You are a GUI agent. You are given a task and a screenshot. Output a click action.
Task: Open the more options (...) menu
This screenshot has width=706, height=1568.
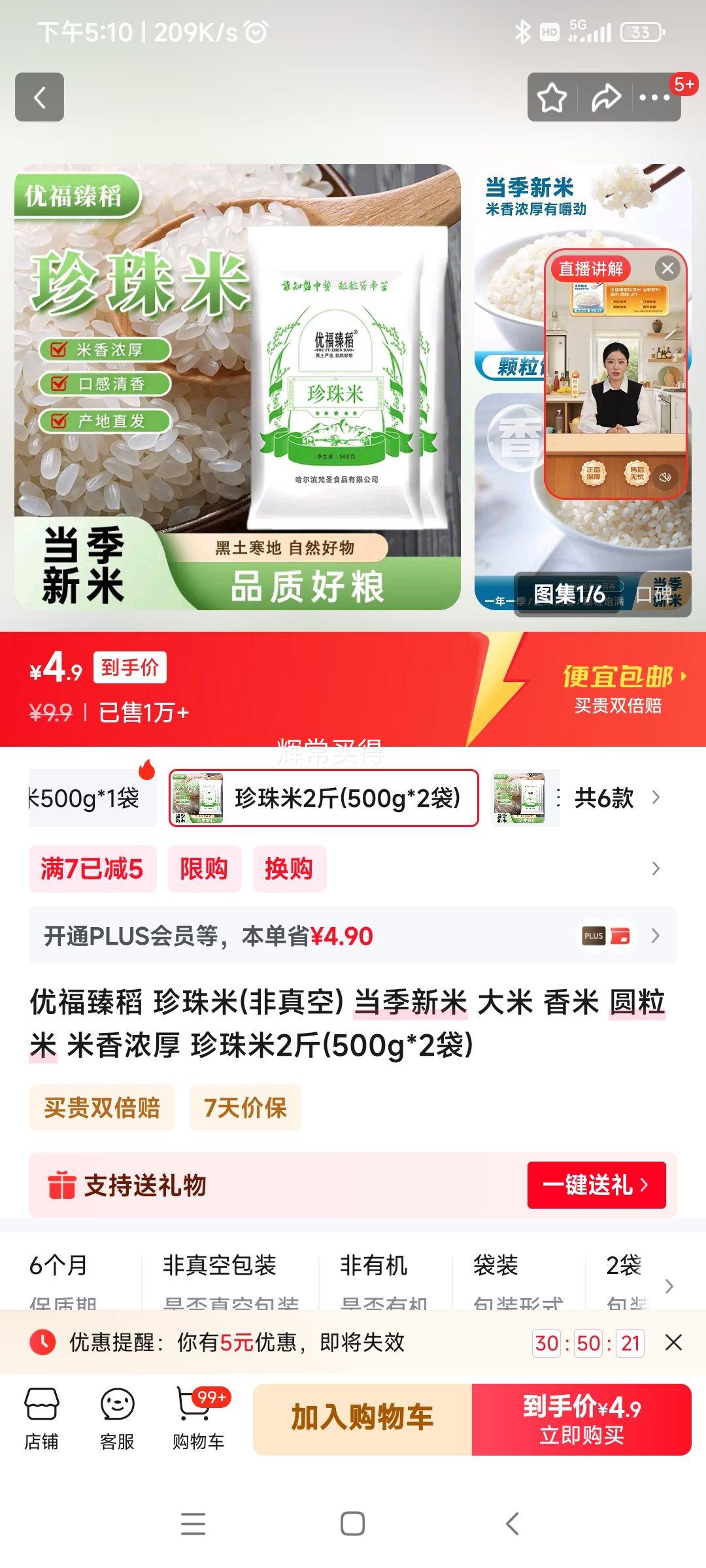653,97
